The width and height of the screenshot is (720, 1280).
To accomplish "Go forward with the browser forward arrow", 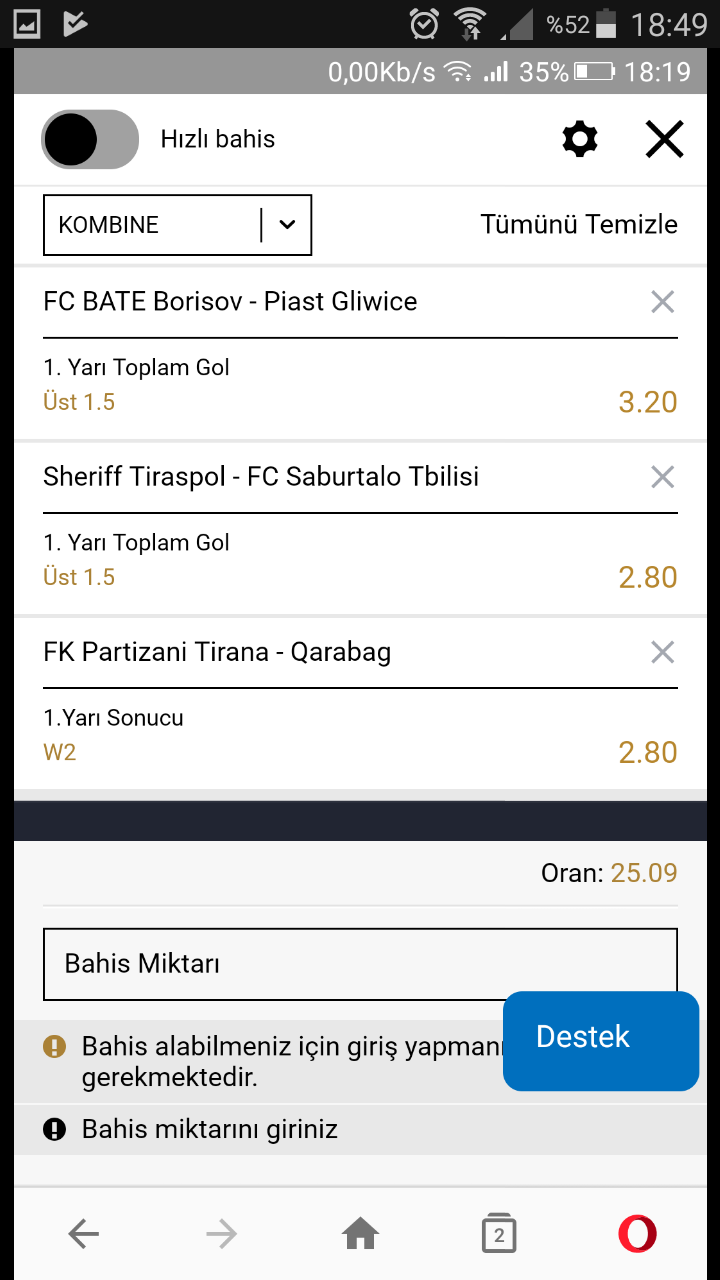I will tap(222, 1235).
